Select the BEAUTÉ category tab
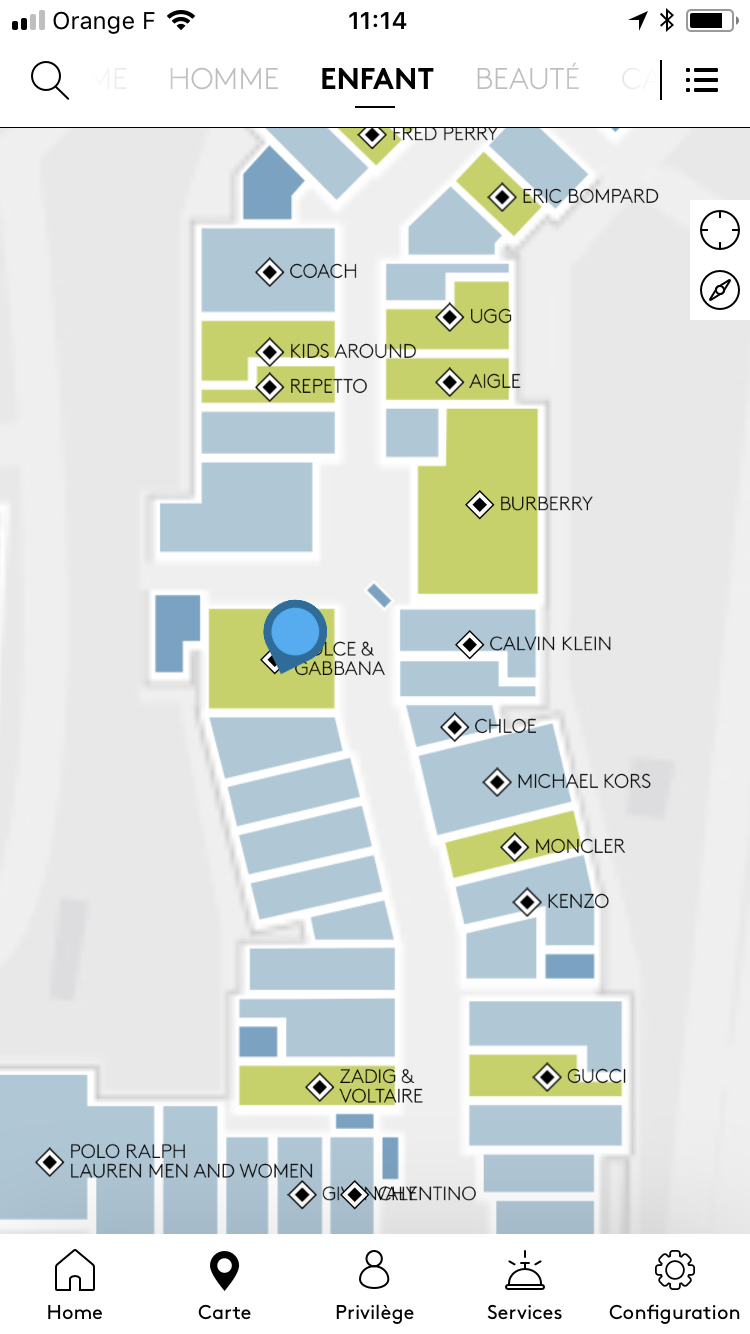Viewport: 750px width, 1334px height. pyautogui.click(x=527, y=79)
